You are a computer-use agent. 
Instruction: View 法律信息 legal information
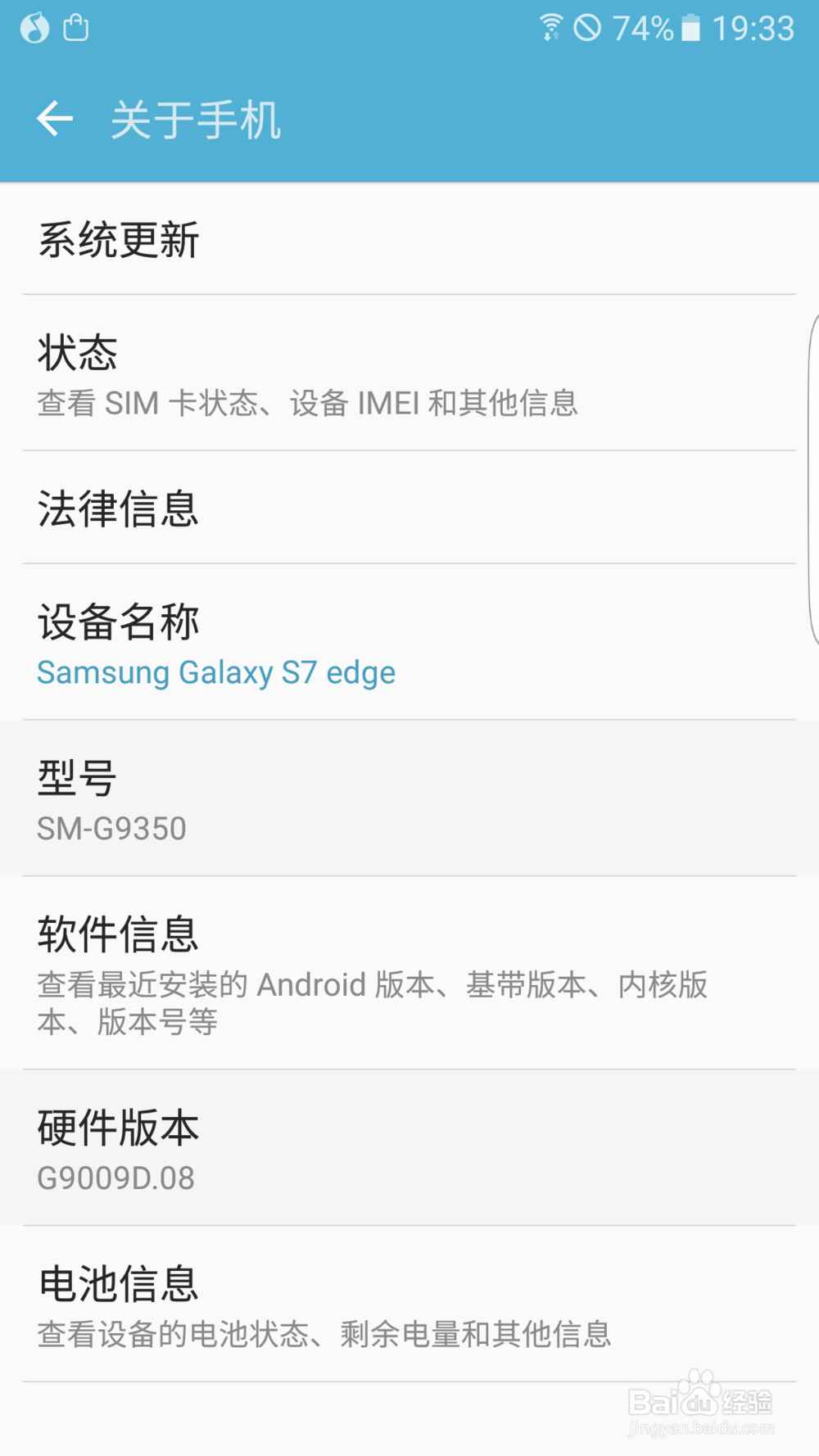pyautogui.click(x=409, y=509)
